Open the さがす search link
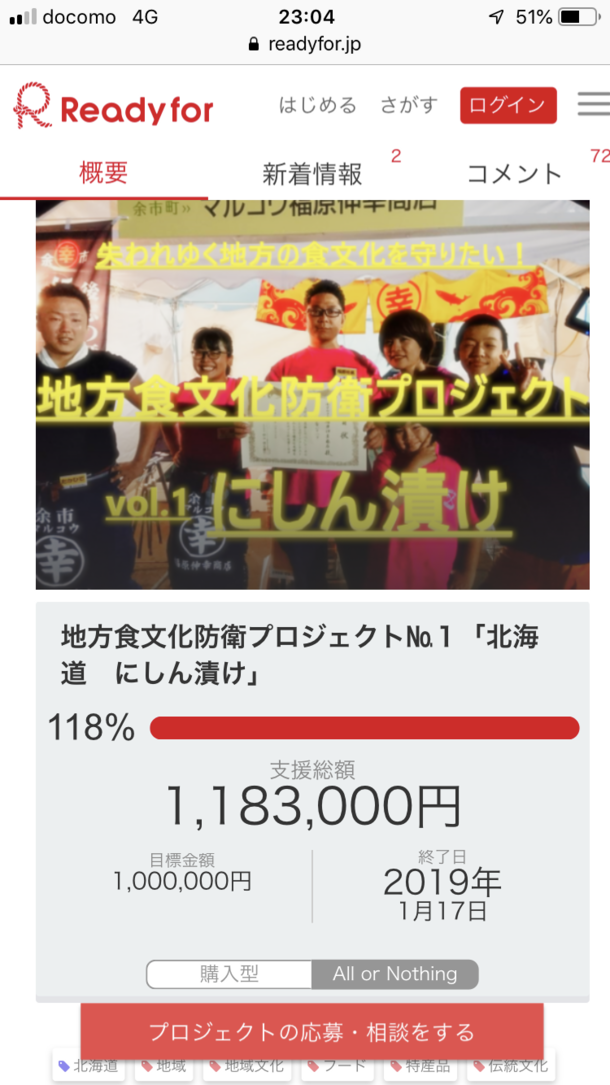Image resolution: width=610 pixels, height=1085 pixels. [x=409, y=106]
